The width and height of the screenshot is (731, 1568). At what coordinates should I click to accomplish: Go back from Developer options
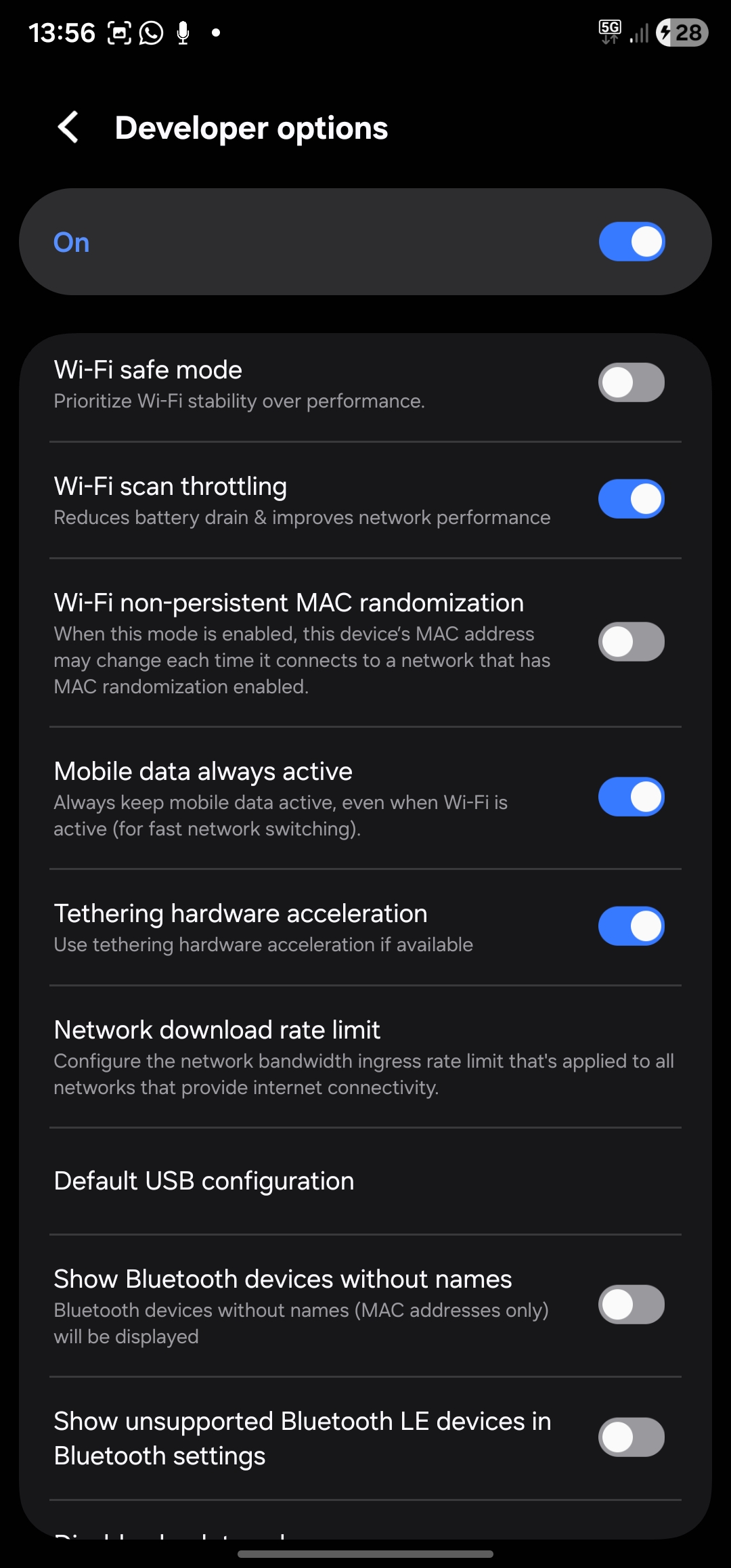click(68, 127)
